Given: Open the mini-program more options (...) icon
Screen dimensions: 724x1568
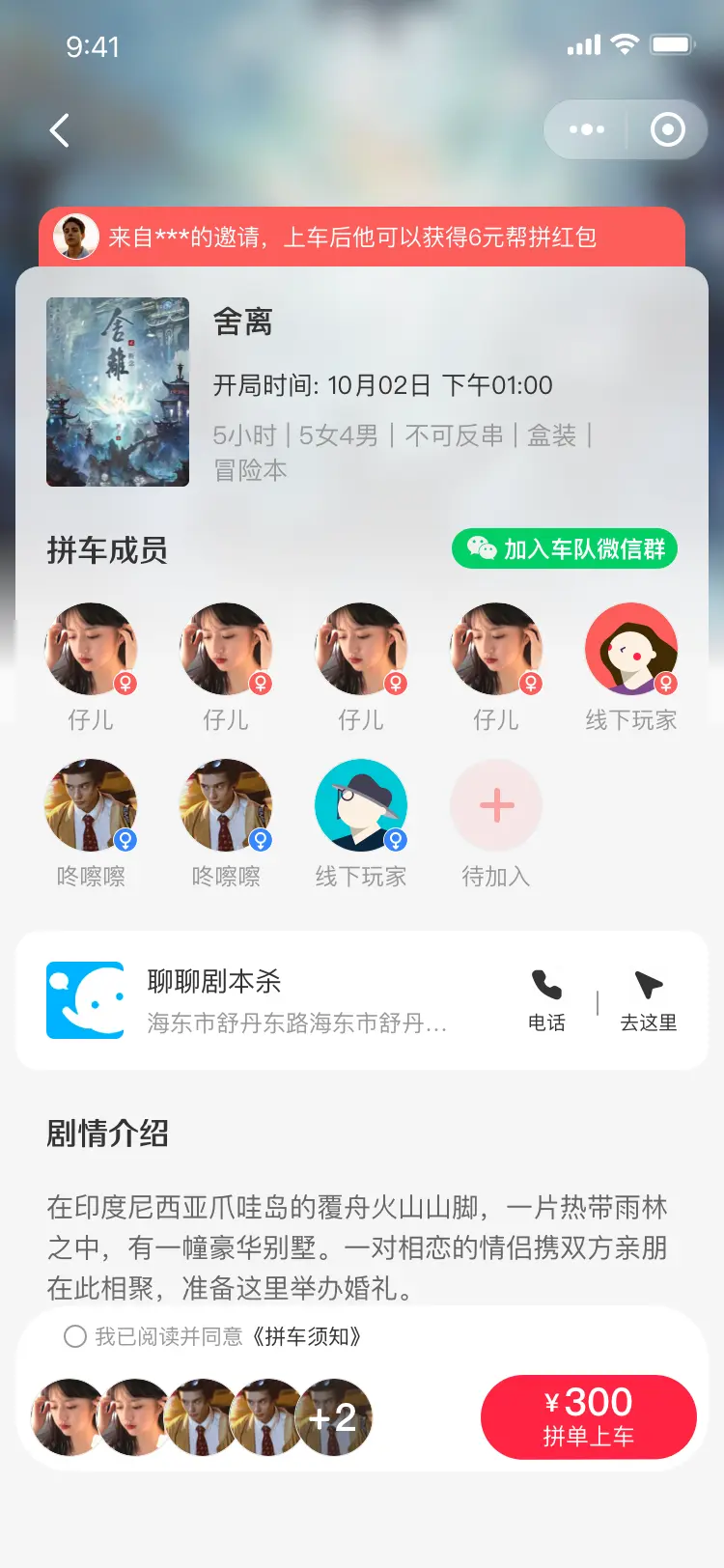Looking at the screenshot, I should click(x=585, y=128).
